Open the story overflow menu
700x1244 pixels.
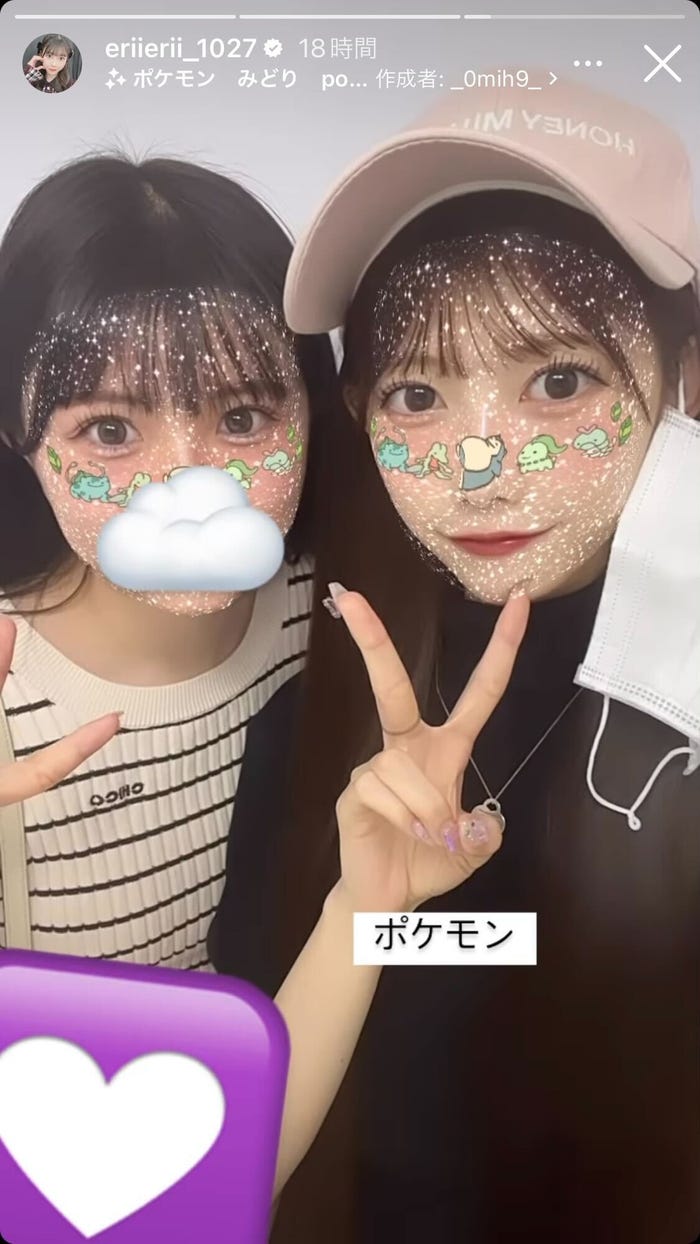[x=588, y=64]
